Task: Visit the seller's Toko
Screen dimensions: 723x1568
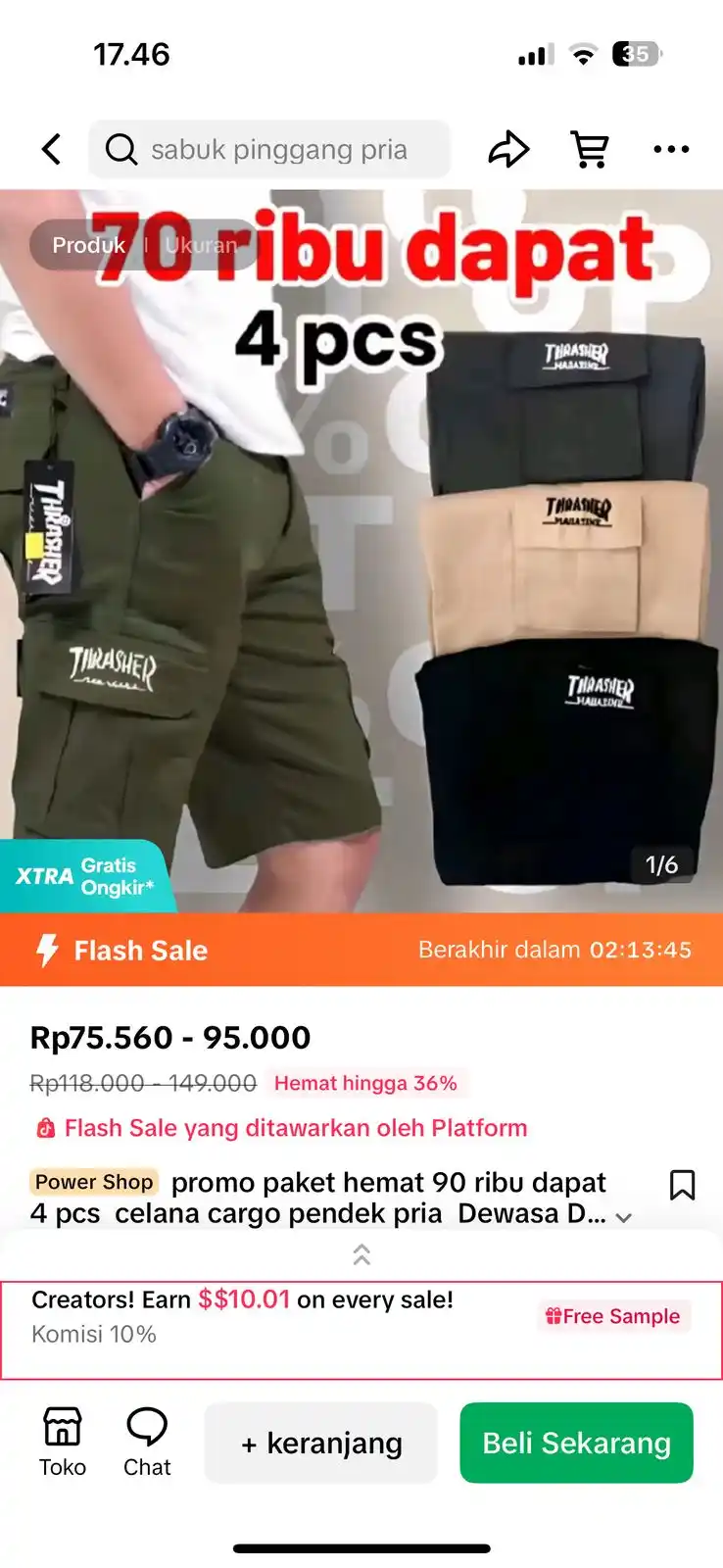Action: [x=63, y=1442]
